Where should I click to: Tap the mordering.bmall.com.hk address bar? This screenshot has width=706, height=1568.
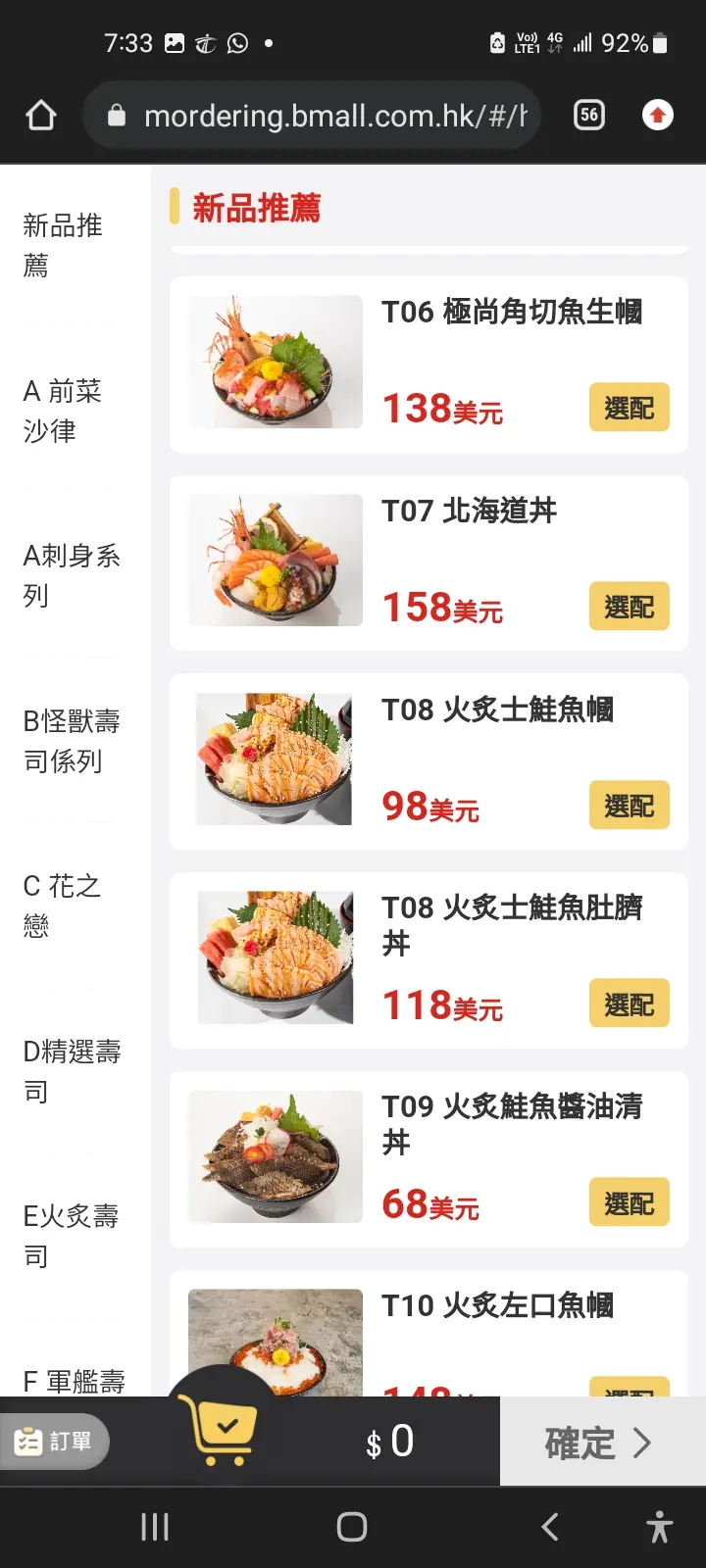[x=324, y=116]
